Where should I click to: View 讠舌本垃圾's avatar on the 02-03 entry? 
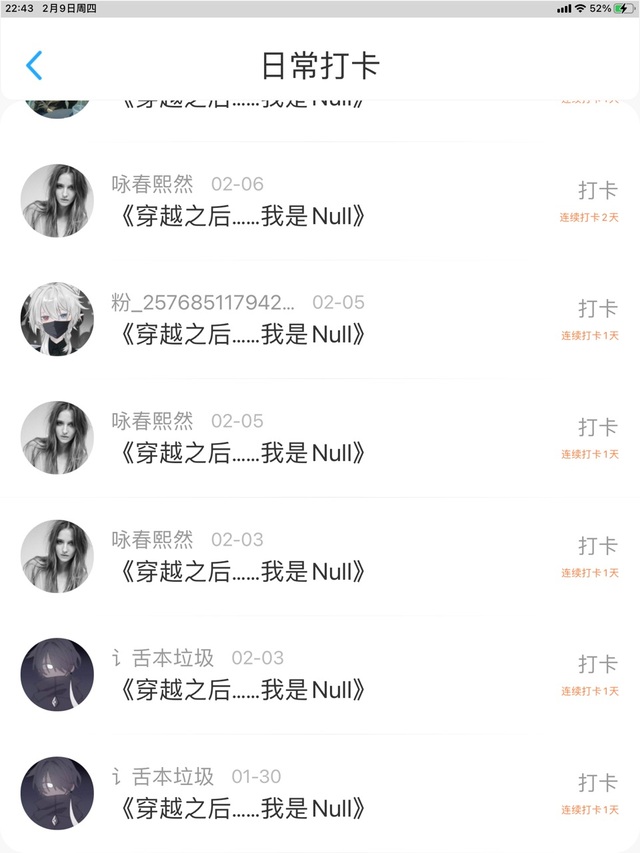(x=57, y=674)
